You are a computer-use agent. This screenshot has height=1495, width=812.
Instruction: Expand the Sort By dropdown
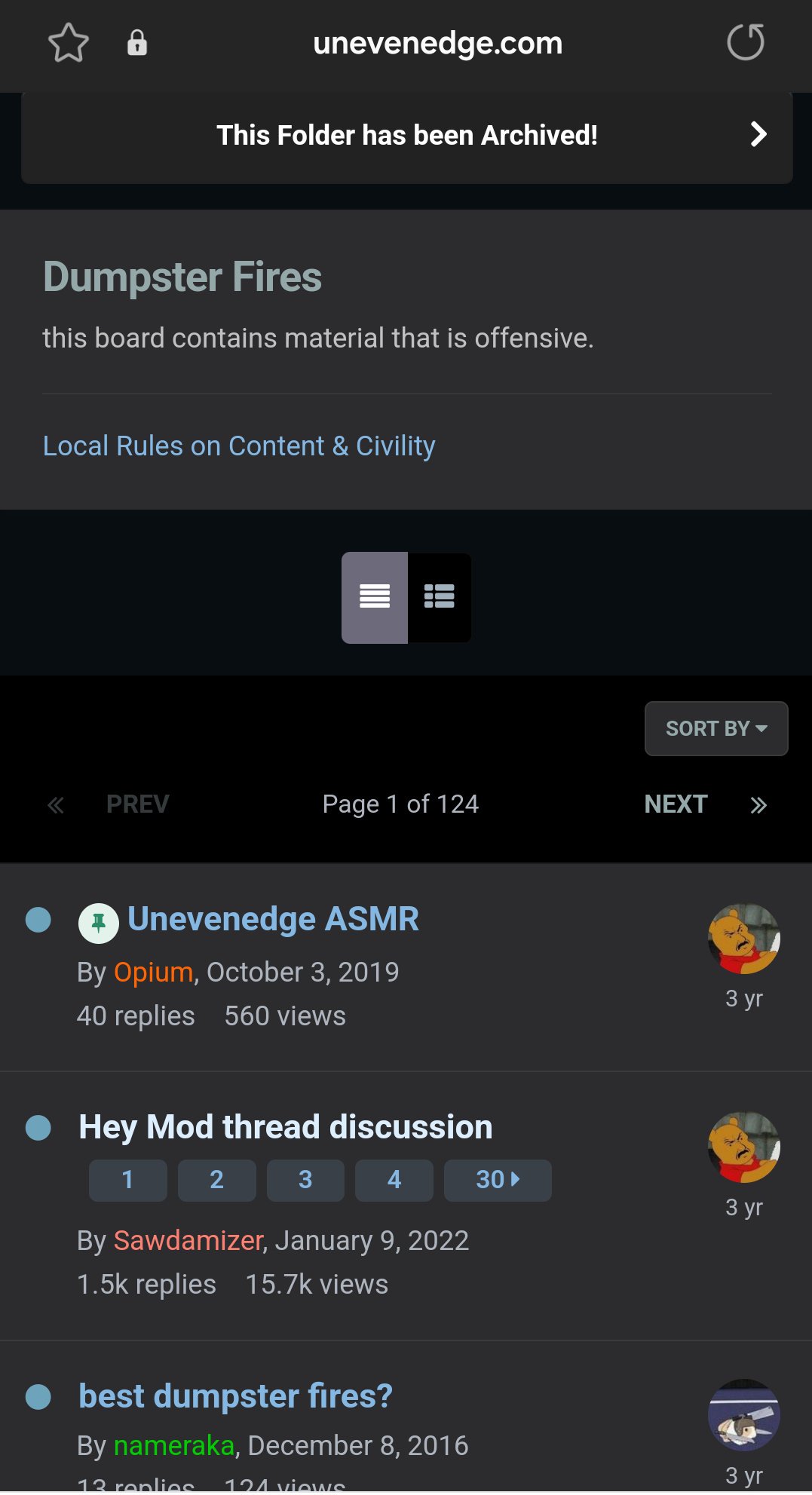pyautogui.click(x=716, y=728)
